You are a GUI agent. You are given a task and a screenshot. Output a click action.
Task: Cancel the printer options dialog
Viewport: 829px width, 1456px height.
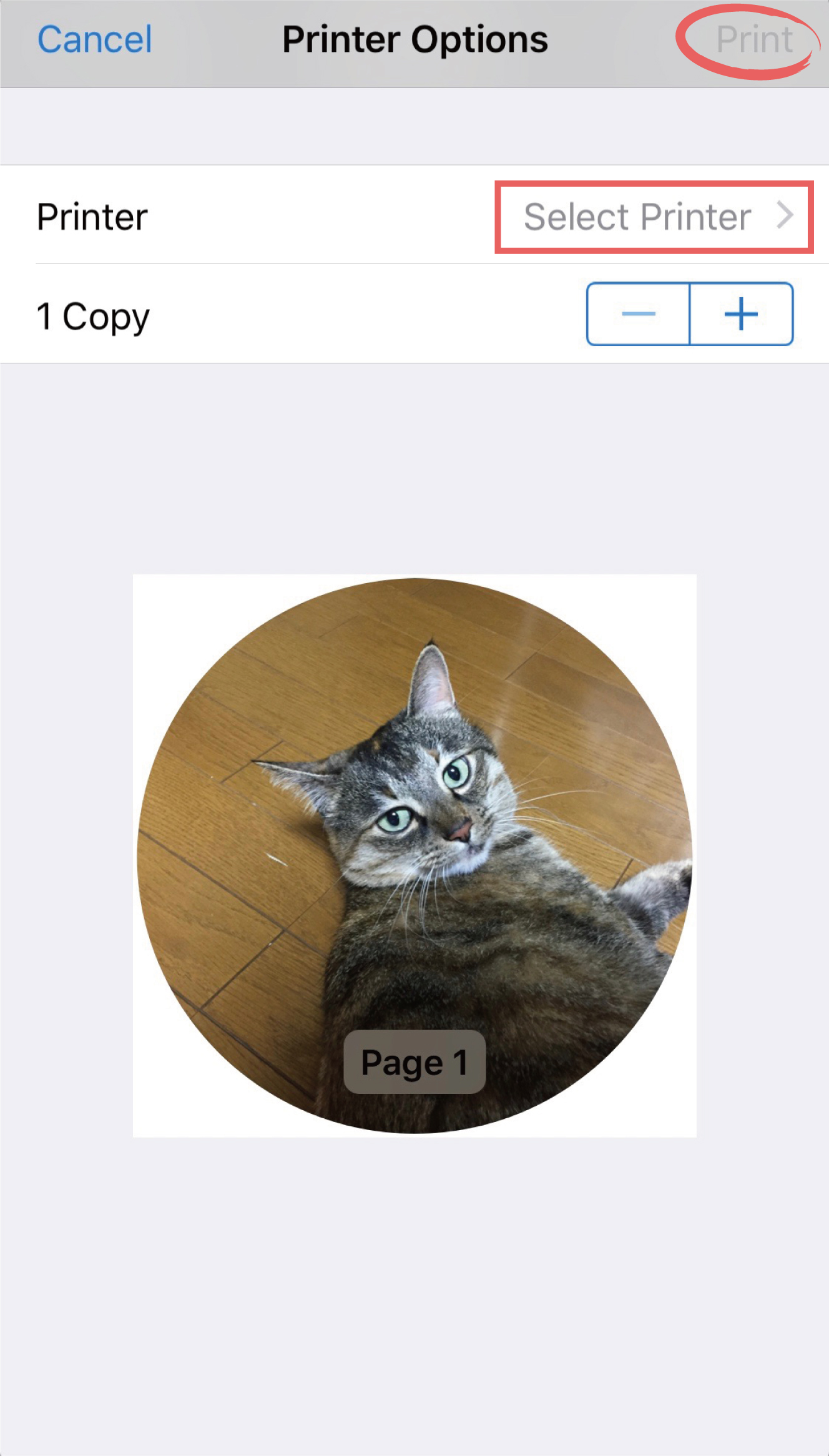pyautogui.click(x=94, y=40)
